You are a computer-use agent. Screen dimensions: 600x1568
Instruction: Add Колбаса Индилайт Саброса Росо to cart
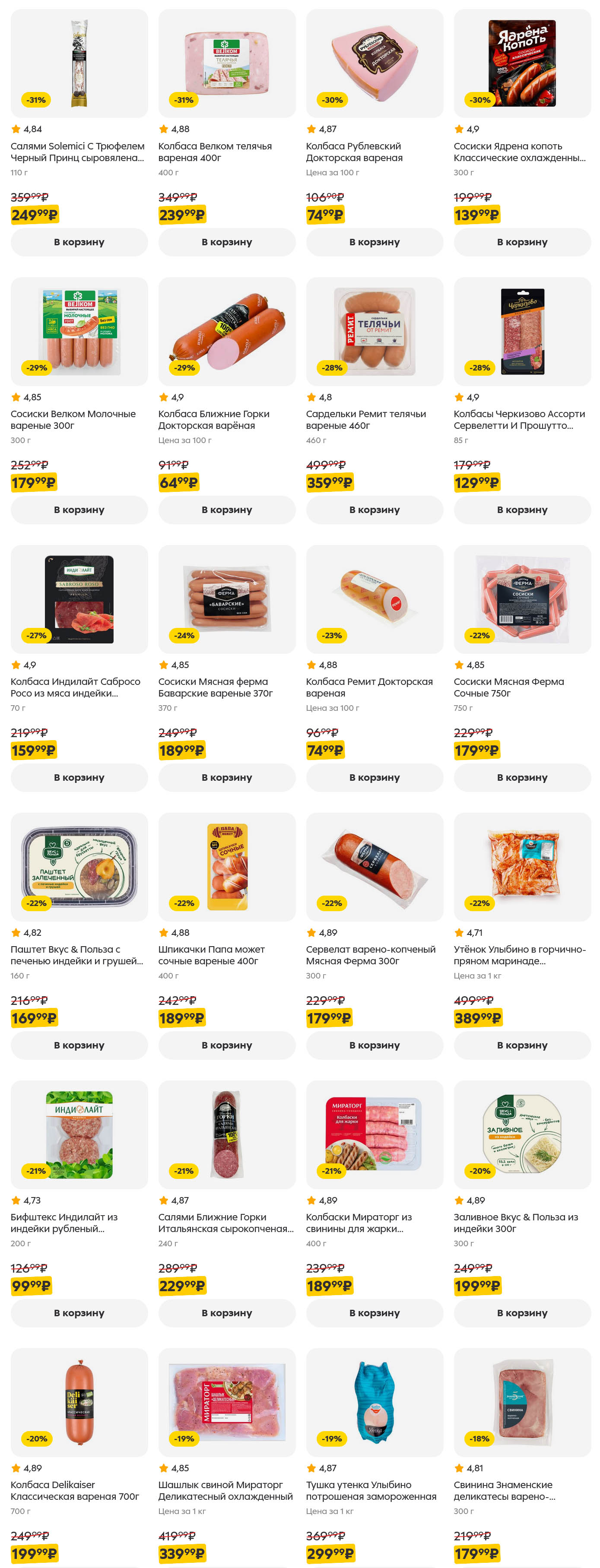pyautogui.click(x=79, y=777)
